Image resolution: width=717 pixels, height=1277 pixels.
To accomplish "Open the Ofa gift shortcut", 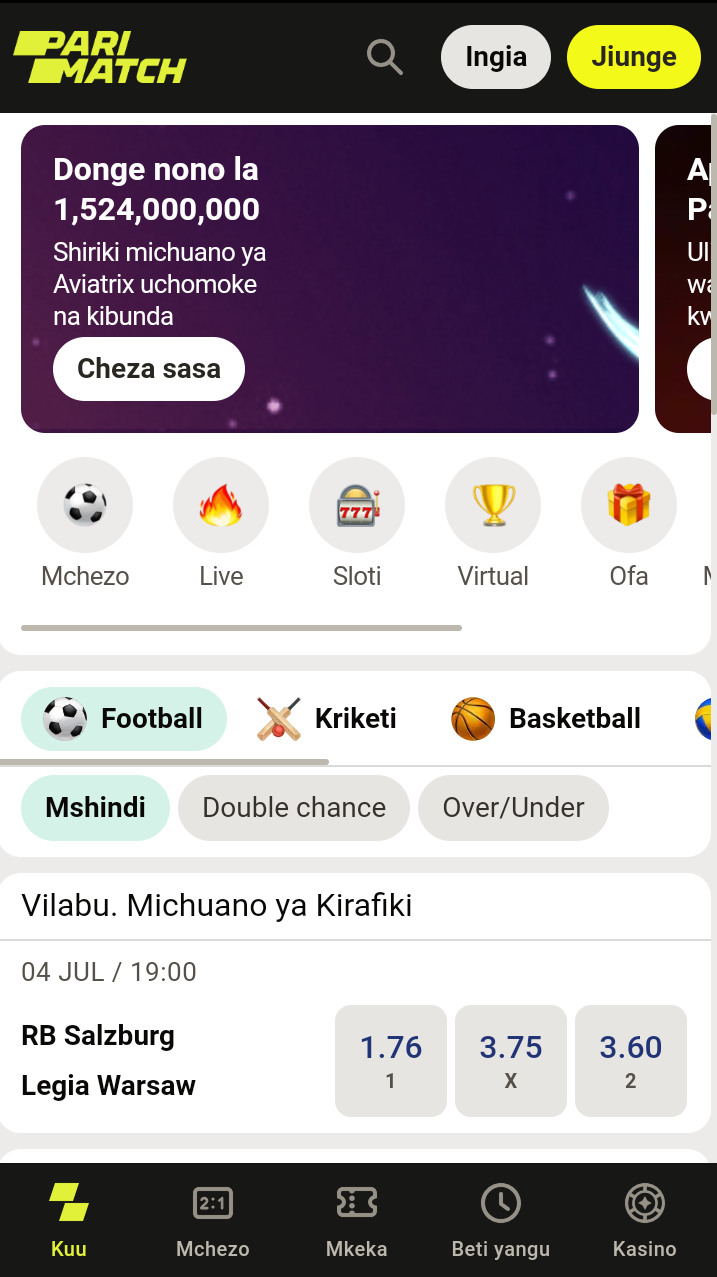I will pos(629,505).
